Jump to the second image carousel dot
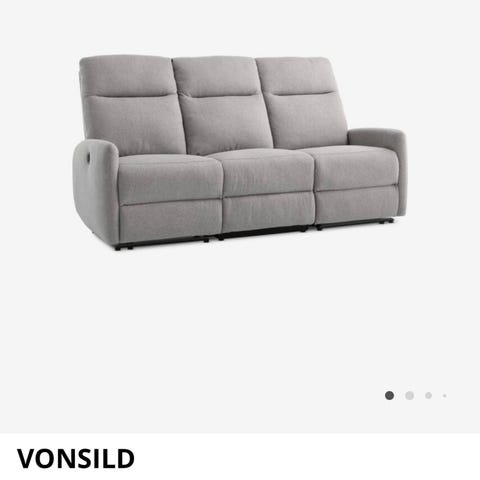This screenshot has width=480, height=480. [409, 396]
